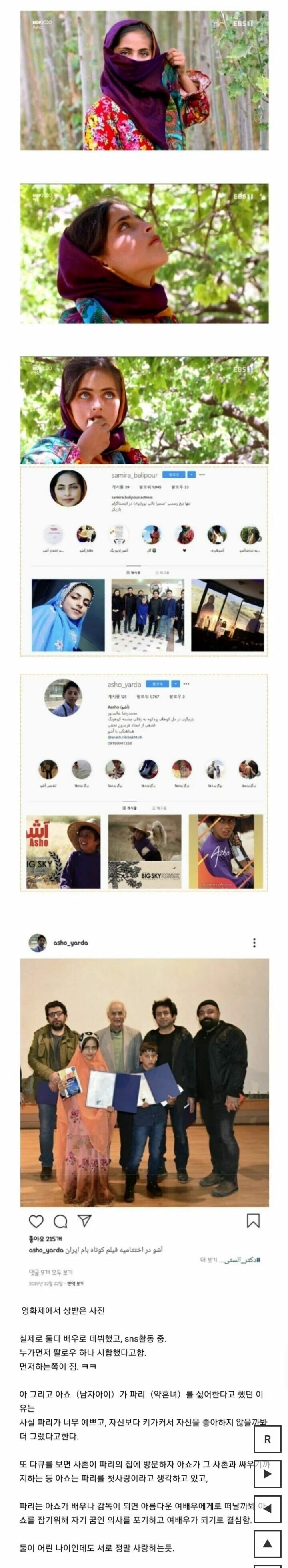Tap the floating R button
This screenshot has height=1568, width=288.
click(267, 1439)
